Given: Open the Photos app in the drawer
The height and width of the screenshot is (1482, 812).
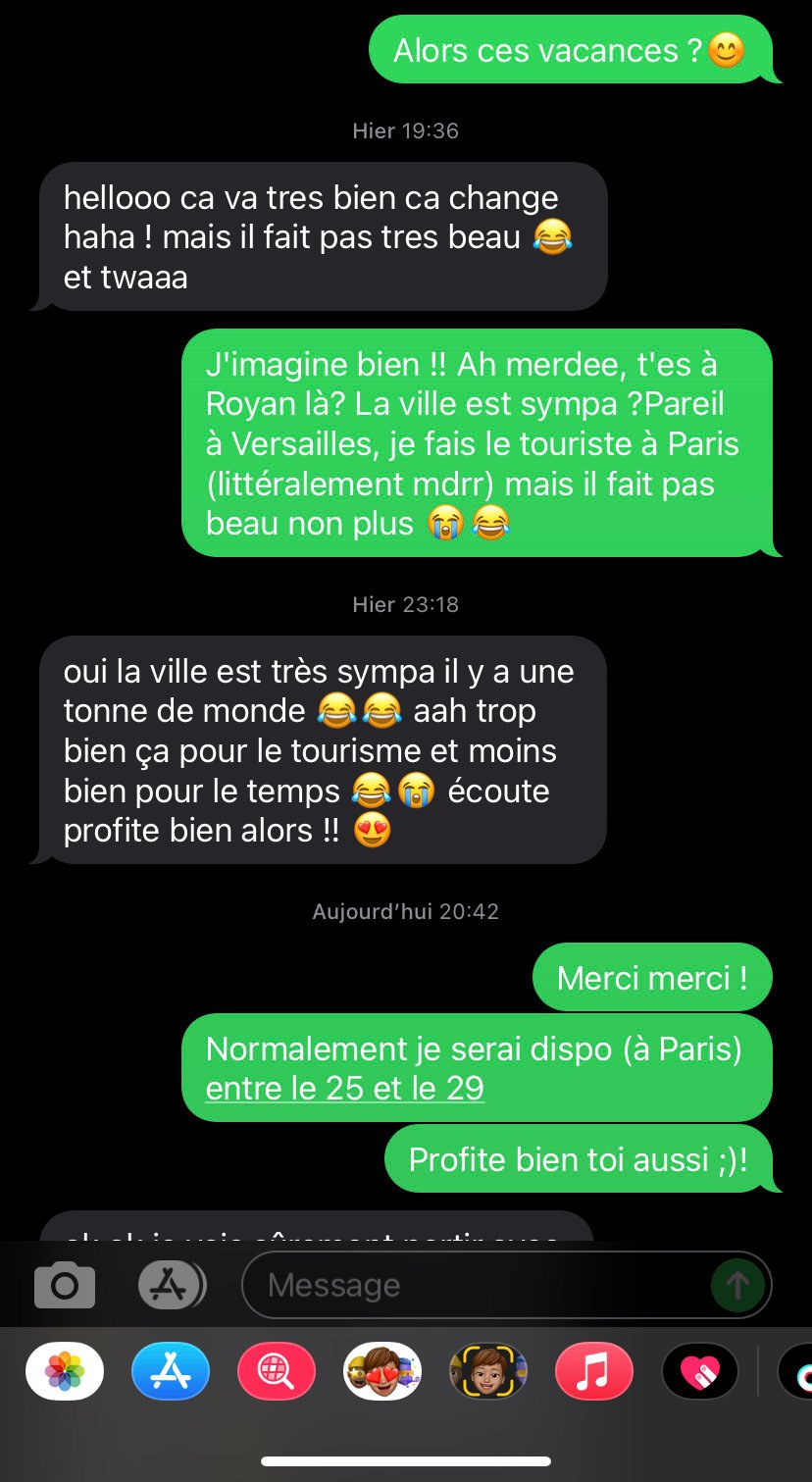Looking at the screenshot, I should (65, 1370).
